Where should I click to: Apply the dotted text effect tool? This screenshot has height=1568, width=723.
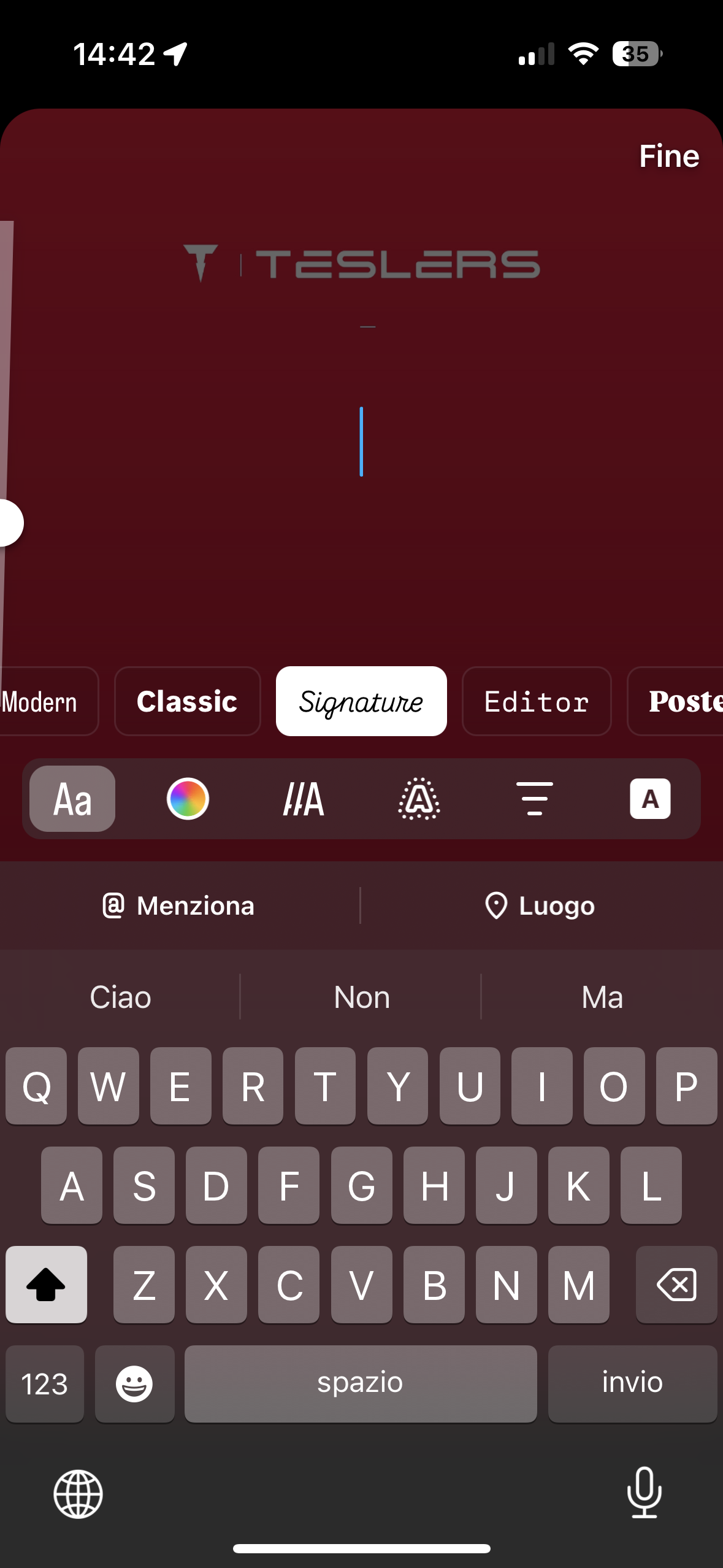click(419, 799)
